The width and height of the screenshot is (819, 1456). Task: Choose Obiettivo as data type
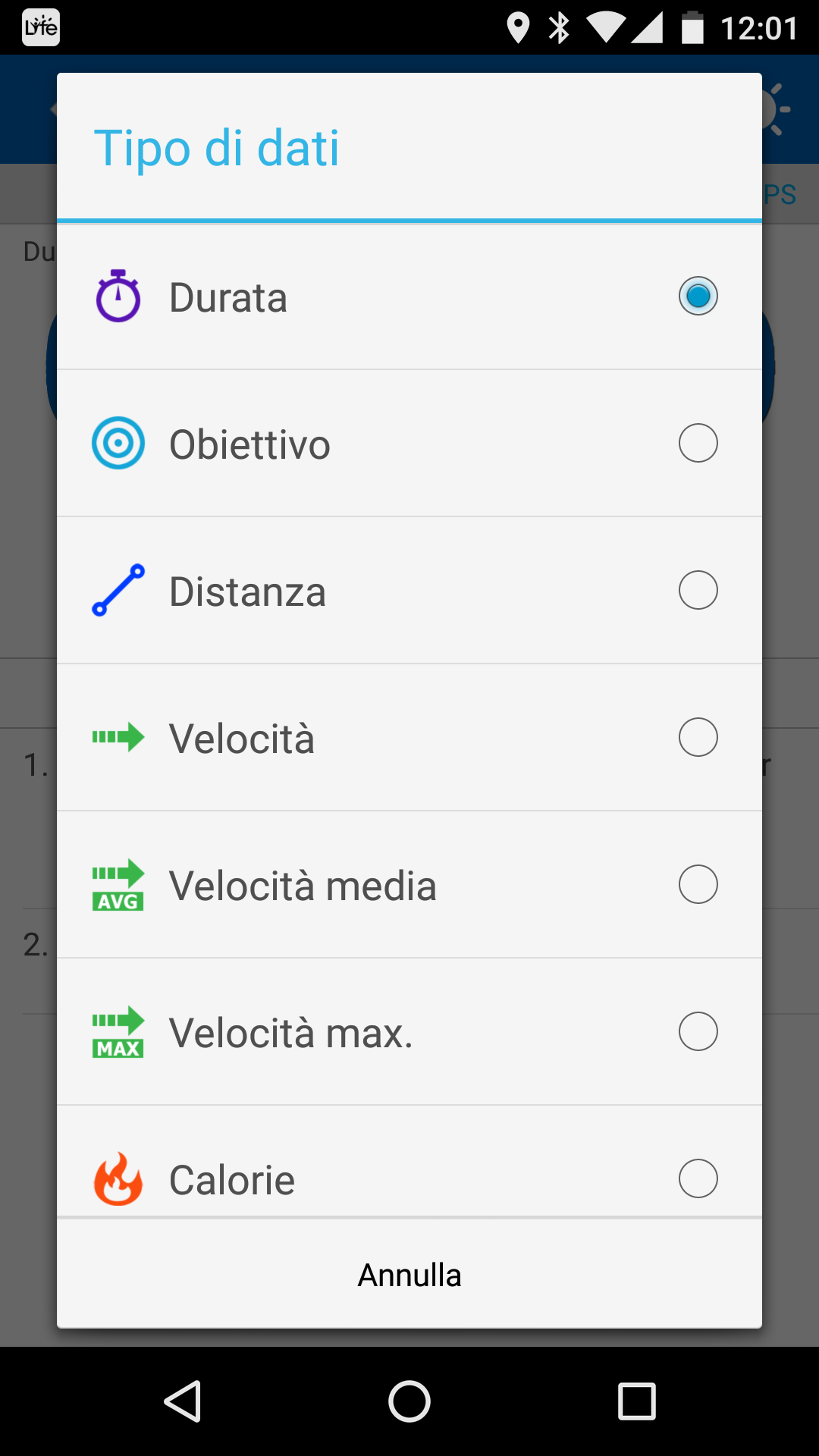(409, 444)
